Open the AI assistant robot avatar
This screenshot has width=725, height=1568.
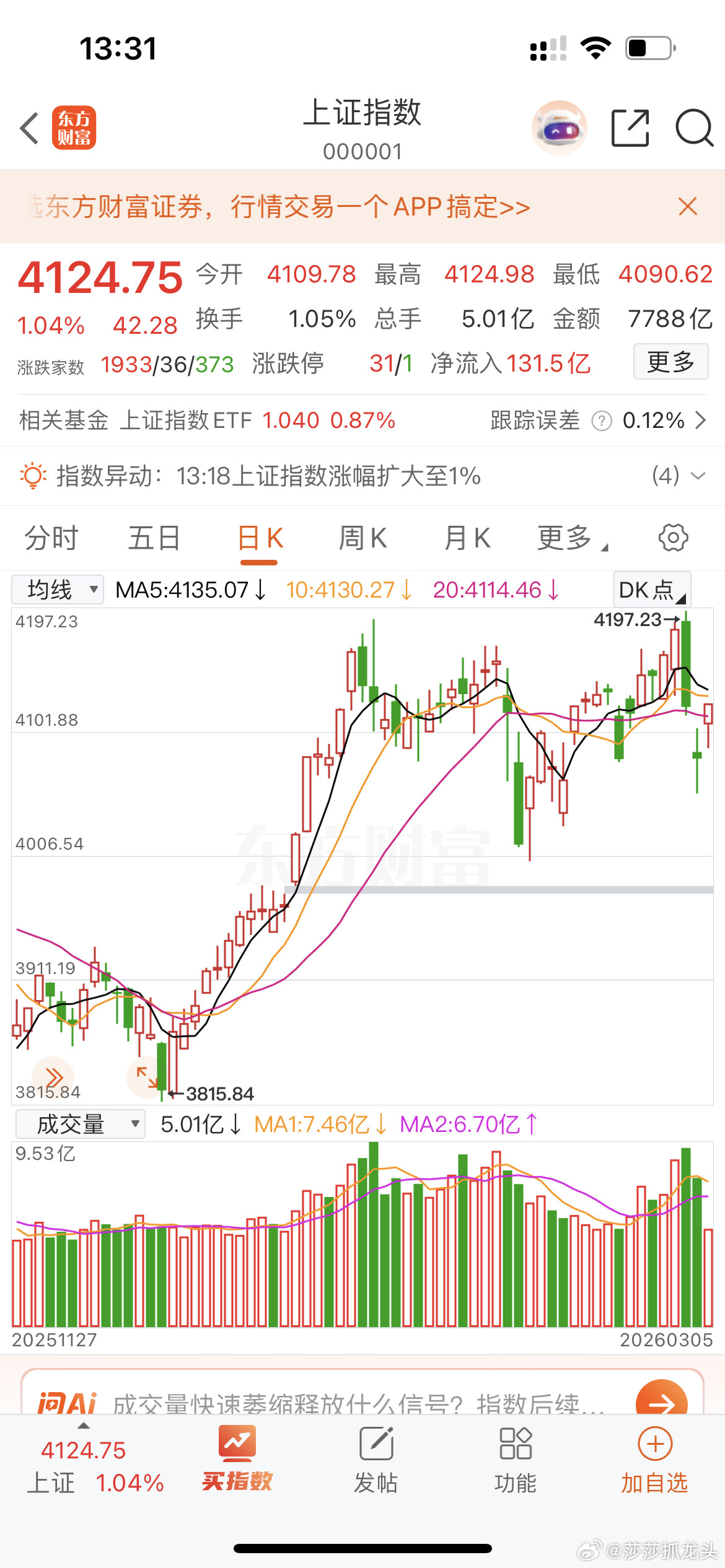pyautogui.click(x=557, y=127)
